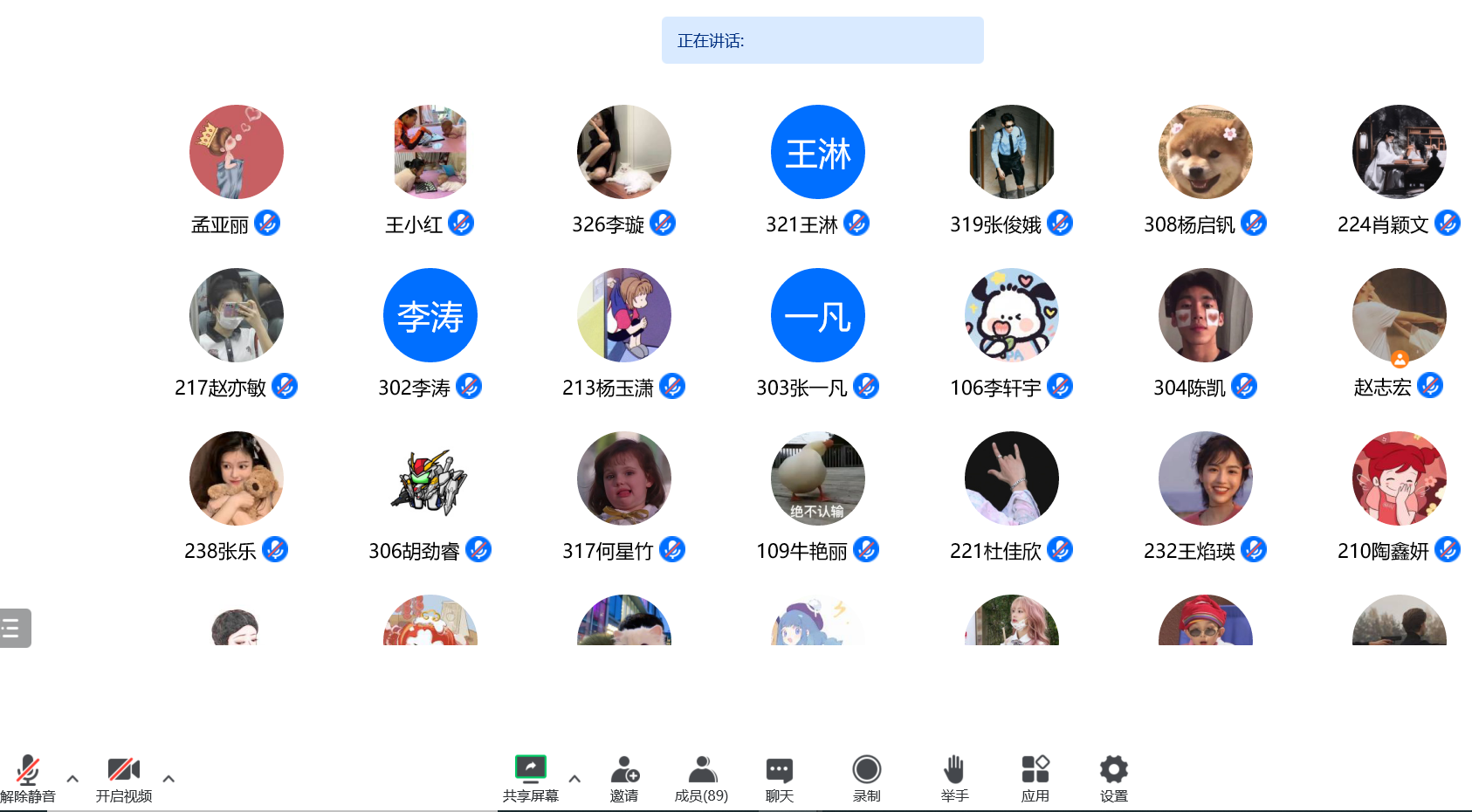This screenshot has height=812, width=1472.
Task: Select participant 109牛艳丽
Action: pyautogui.click(x=818, y=479)
